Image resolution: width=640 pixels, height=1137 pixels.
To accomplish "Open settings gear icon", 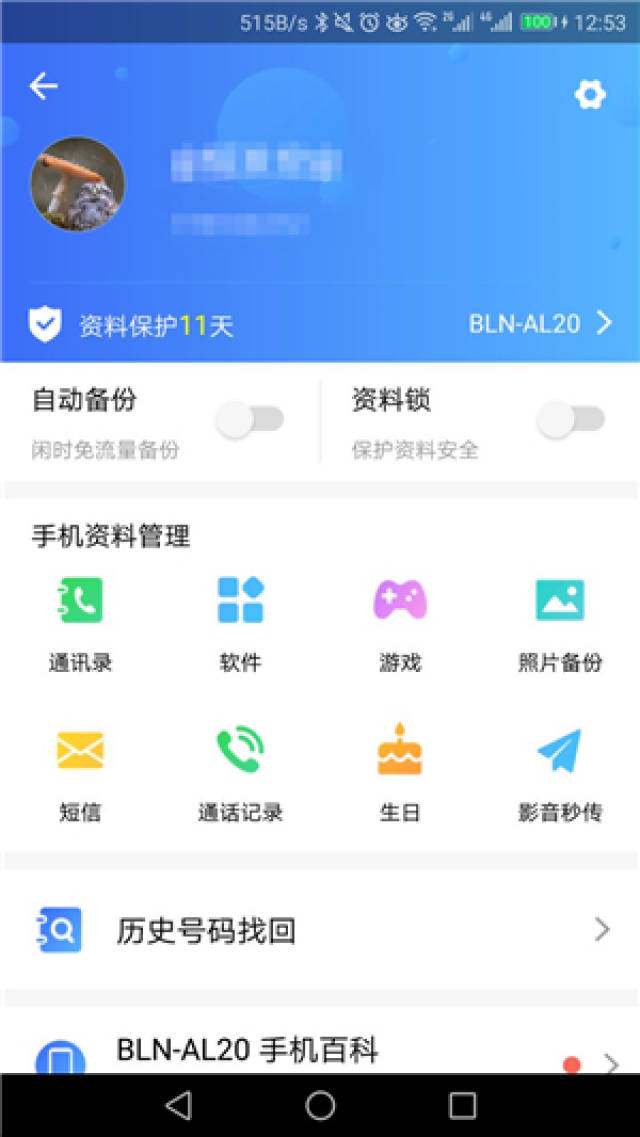I will [x=590, y=95].
